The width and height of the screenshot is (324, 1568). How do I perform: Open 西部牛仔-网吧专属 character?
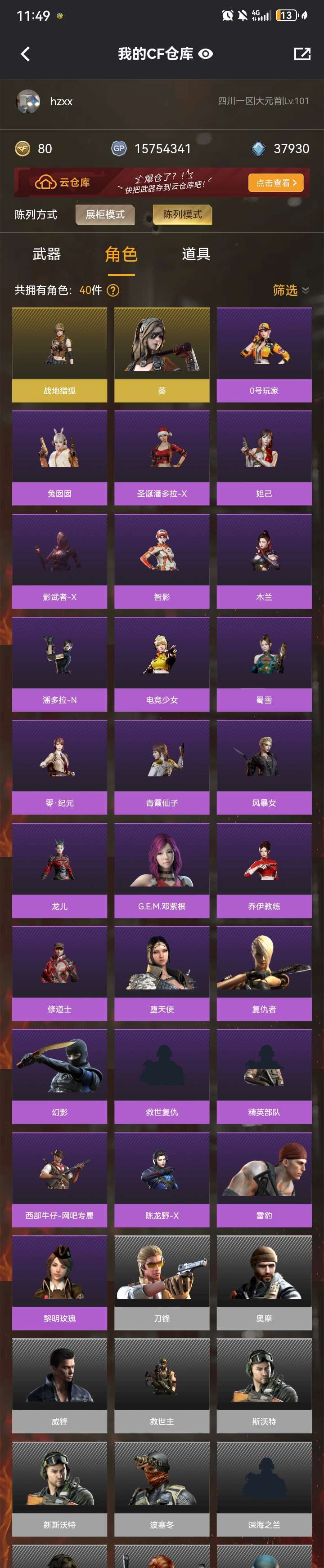coord(60,1180)
